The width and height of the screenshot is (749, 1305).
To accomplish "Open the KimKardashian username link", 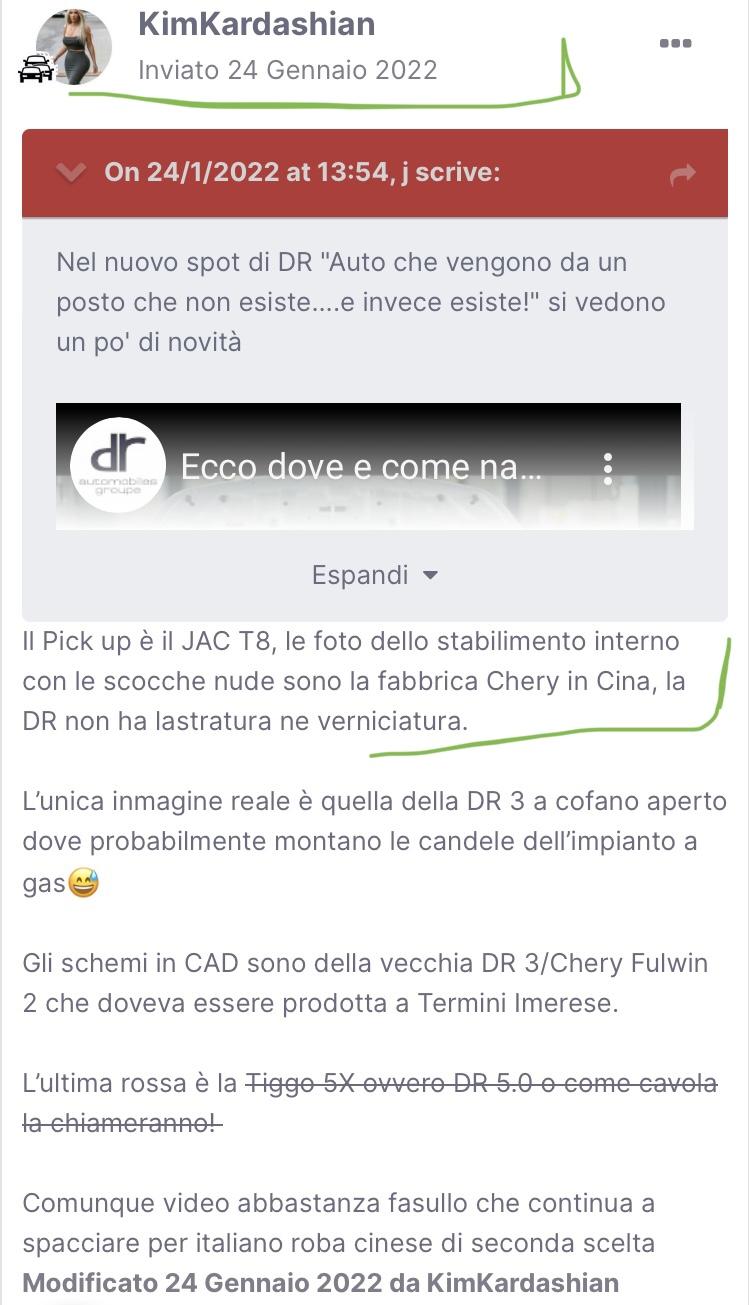I will point(256,24).
